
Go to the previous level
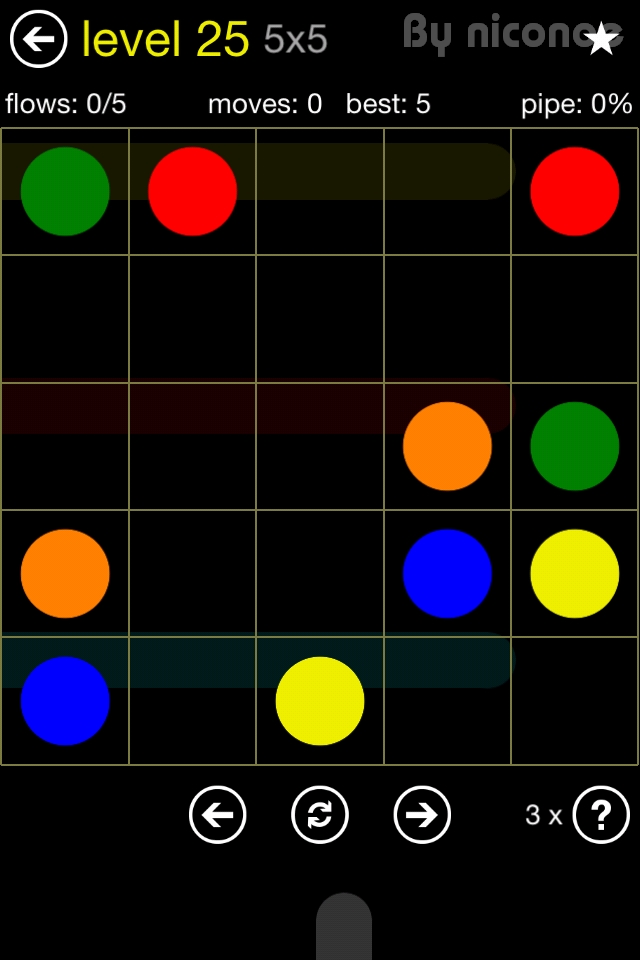[217, 815]
